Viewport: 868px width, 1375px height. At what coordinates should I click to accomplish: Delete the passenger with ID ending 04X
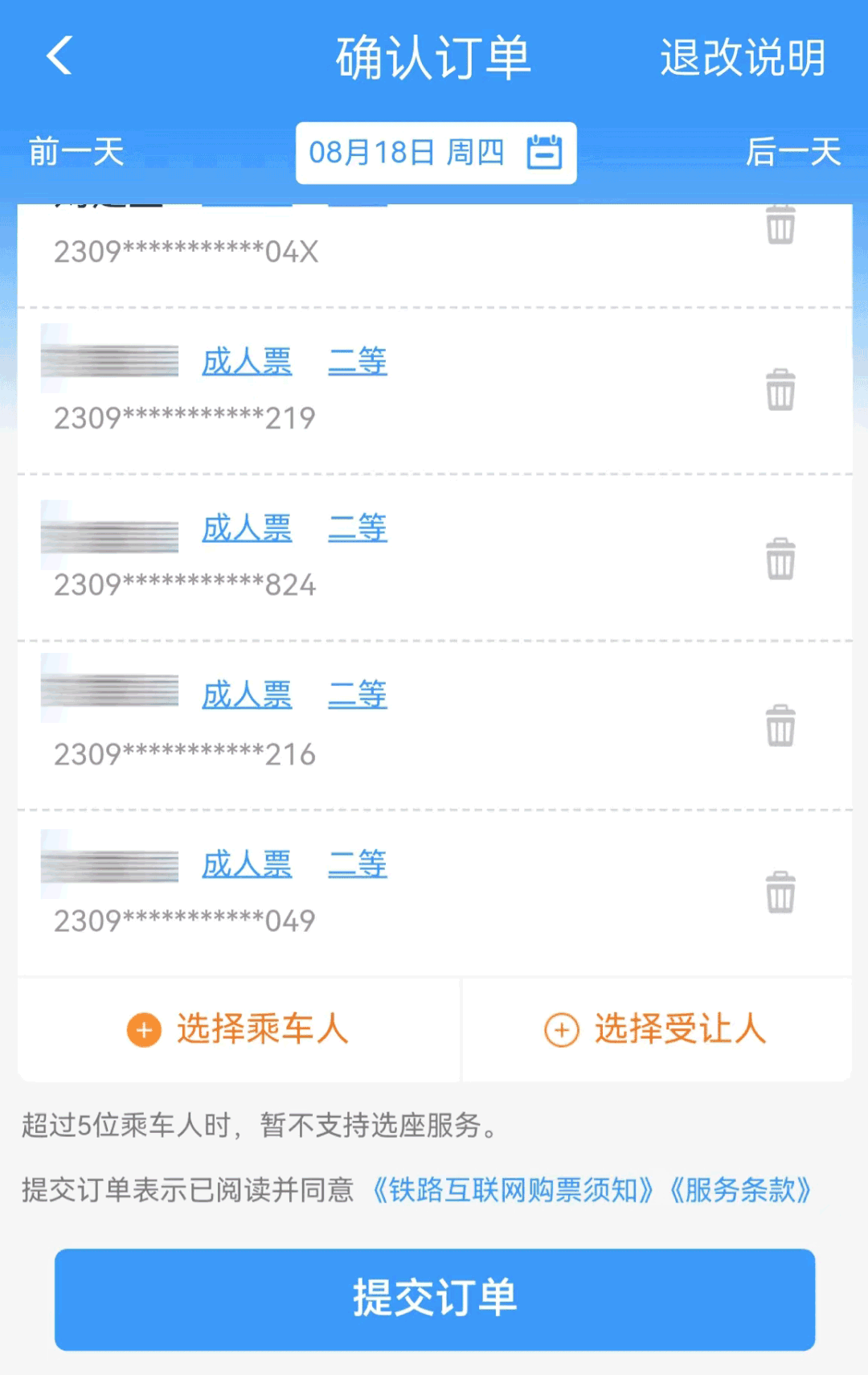[780, 225]
